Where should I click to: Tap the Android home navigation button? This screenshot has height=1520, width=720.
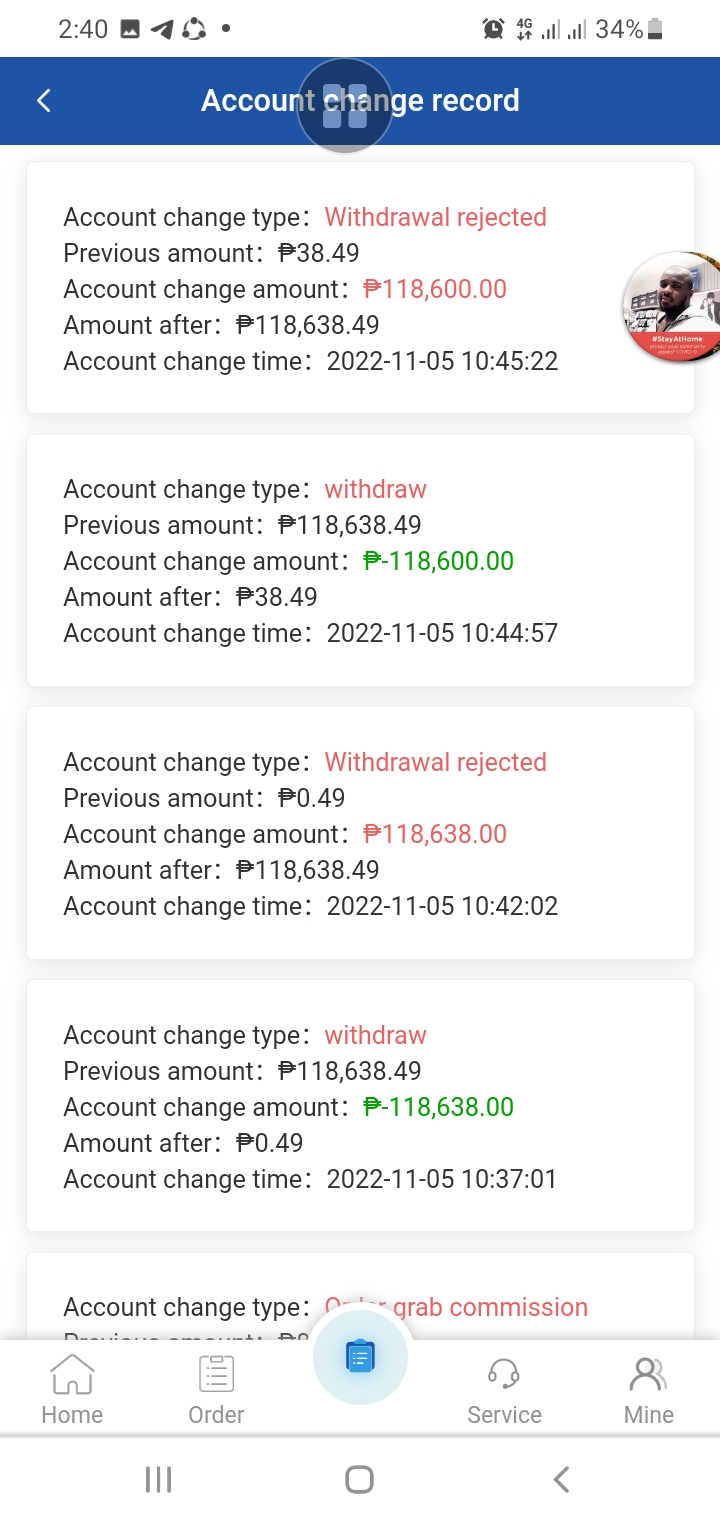[360, 1479]
